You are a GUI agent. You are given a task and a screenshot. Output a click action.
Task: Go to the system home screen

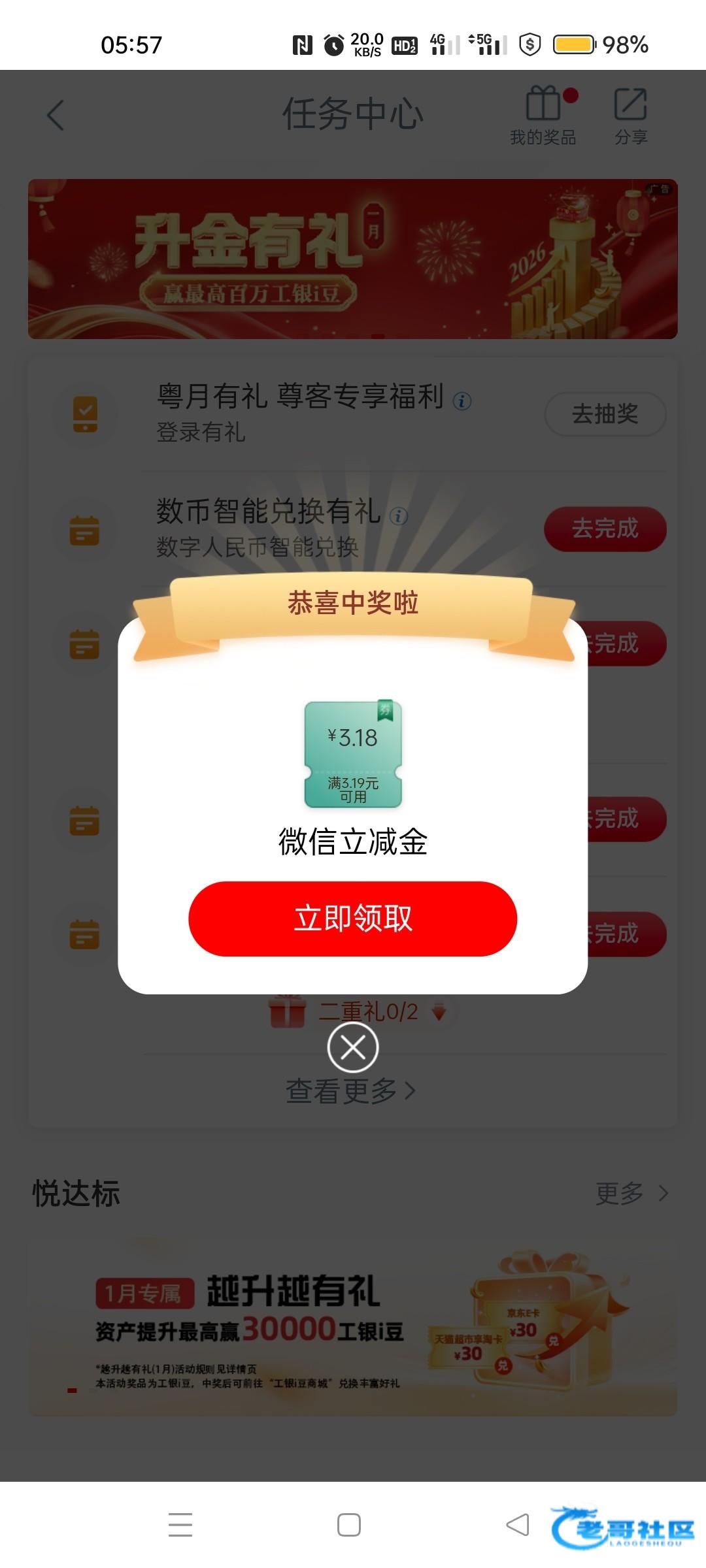point(348,1525)
